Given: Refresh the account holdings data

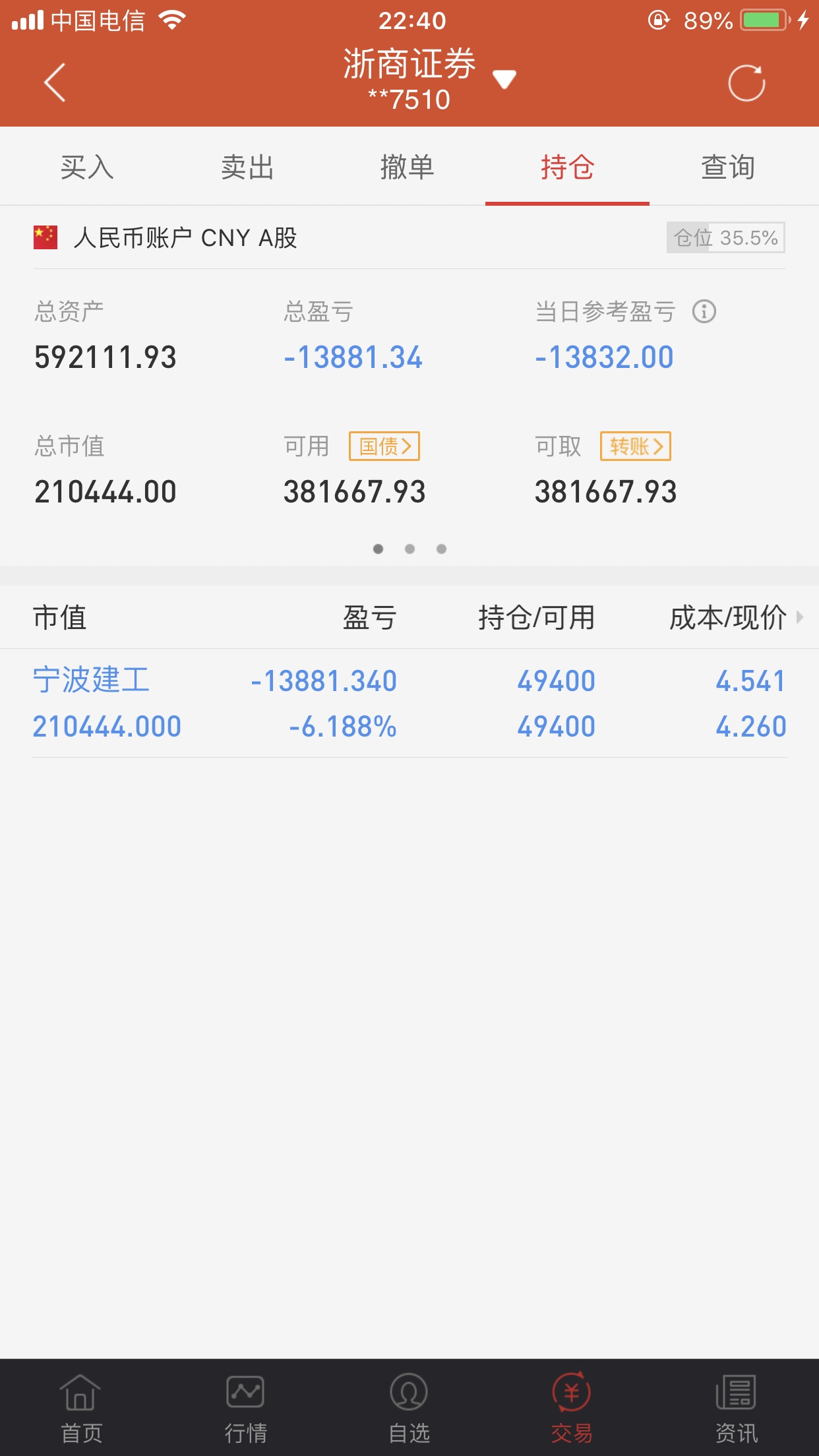Looking at the screenshot, I should click(746, 83).
